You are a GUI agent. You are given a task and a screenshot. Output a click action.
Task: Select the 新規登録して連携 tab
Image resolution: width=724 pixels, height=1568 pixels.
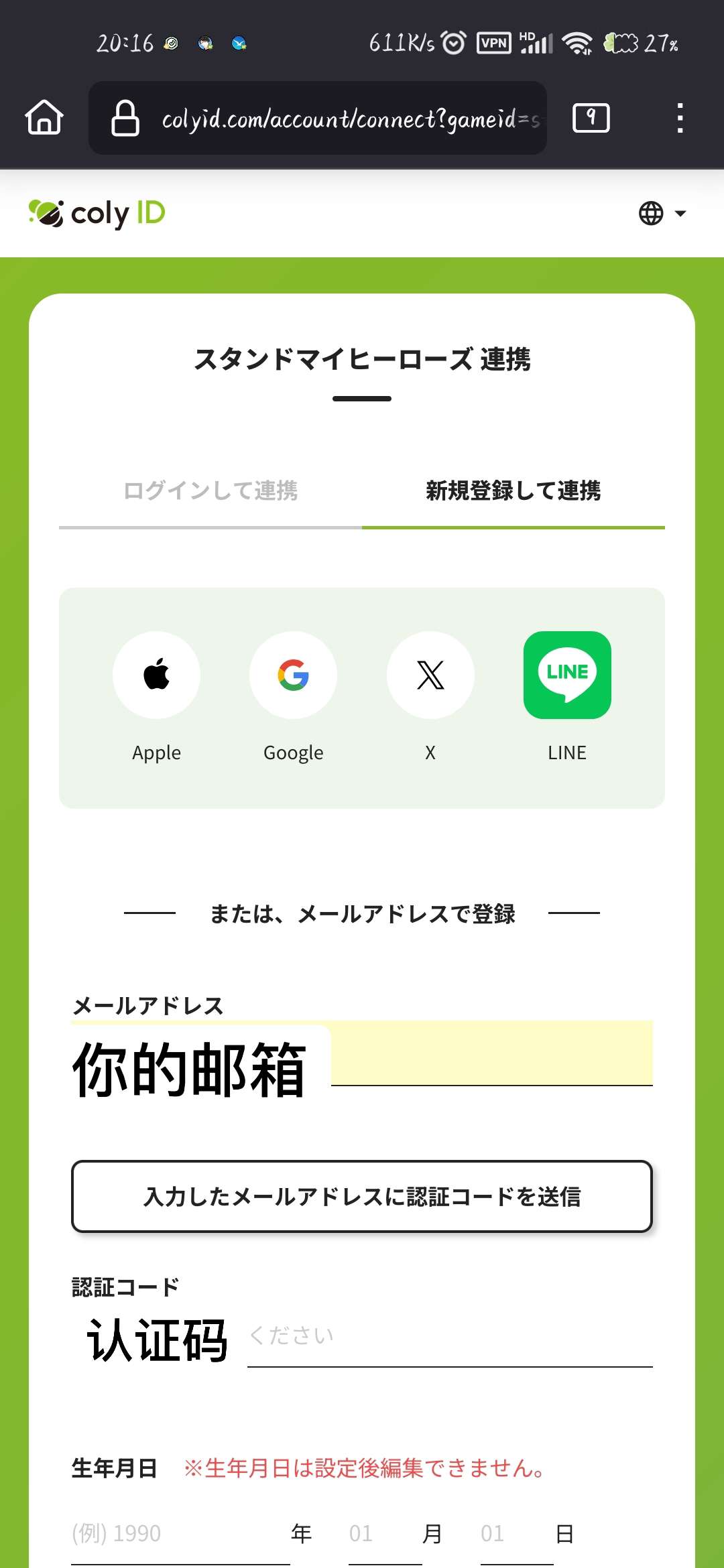pos(514,491)
